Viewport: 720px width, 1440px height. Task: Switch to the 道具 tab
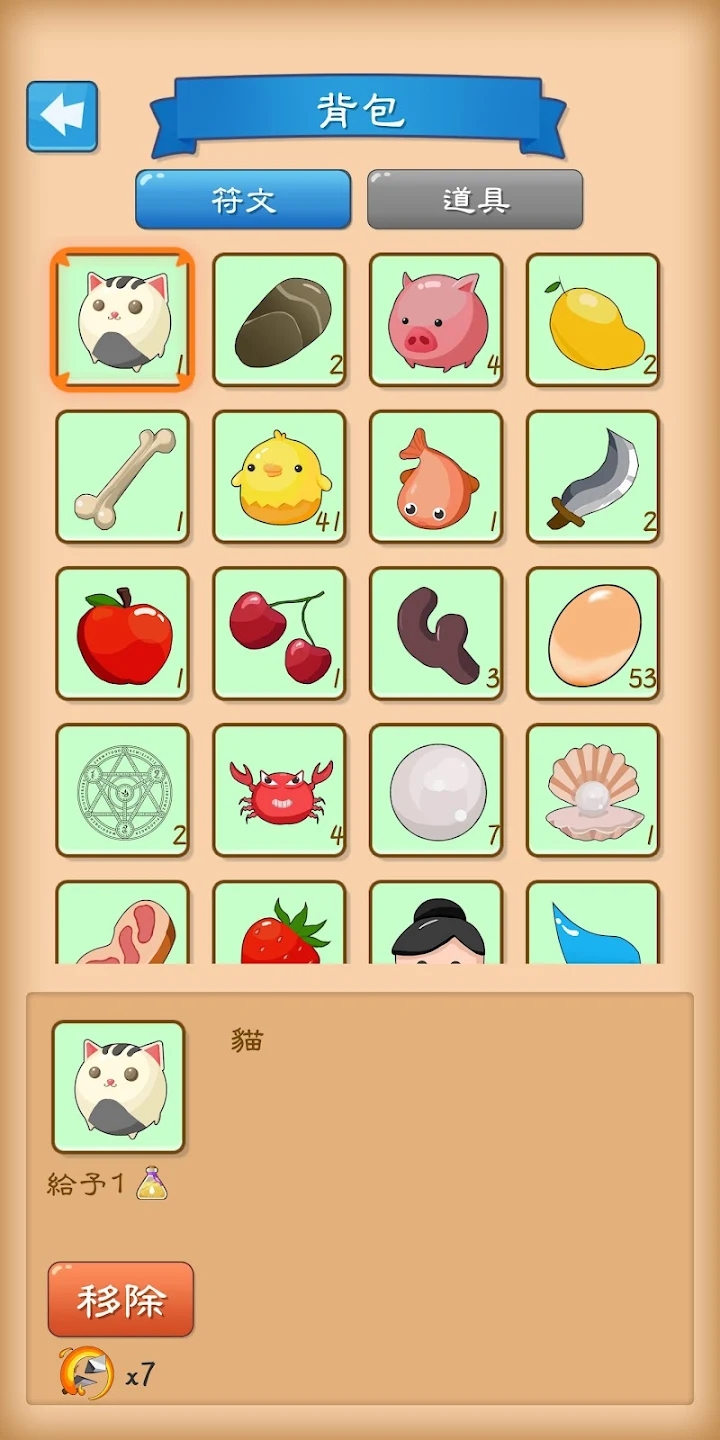(x=474, y=199)
